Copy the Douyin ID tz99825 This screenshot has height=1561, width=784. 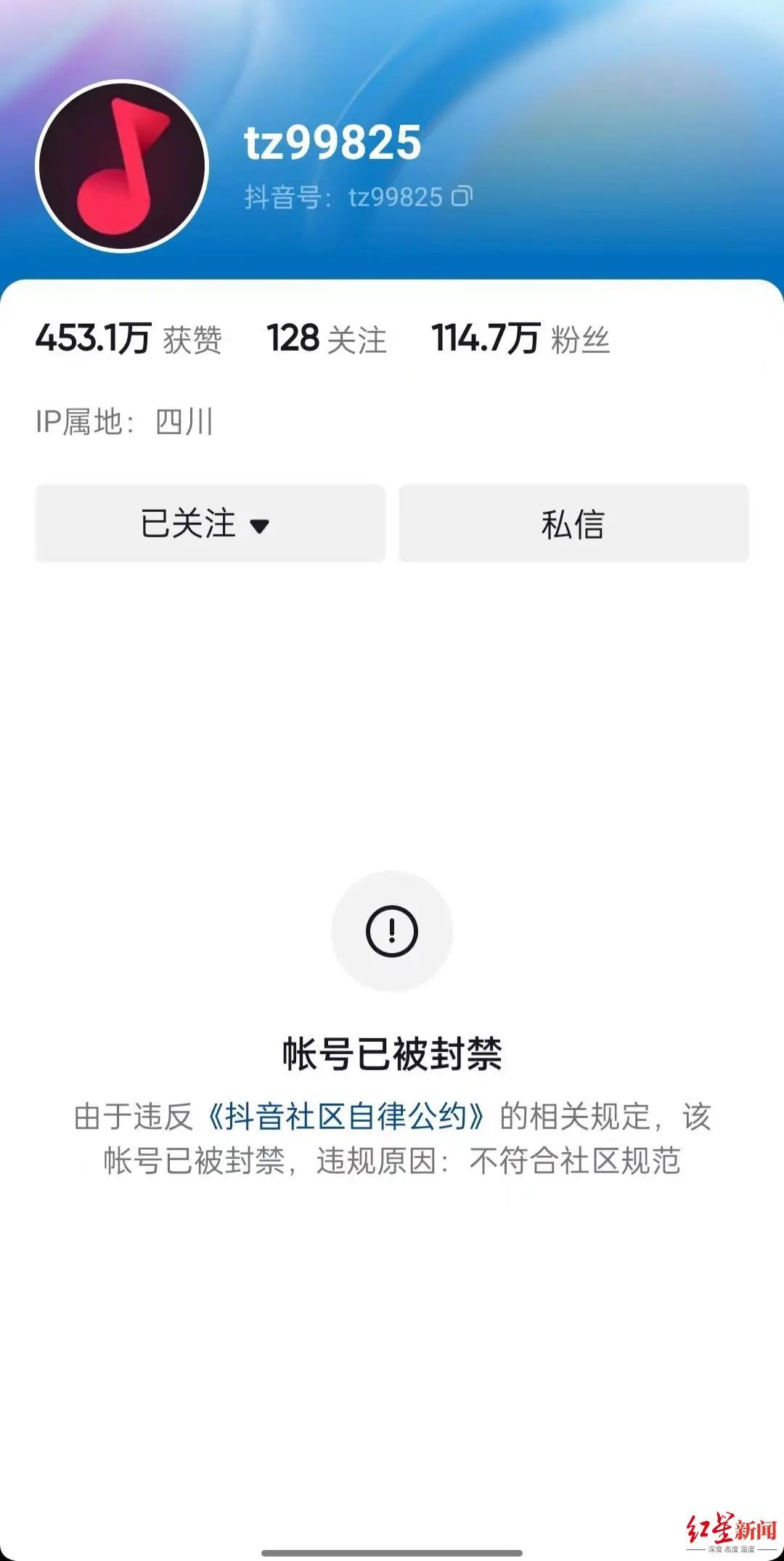coord(462,196)
